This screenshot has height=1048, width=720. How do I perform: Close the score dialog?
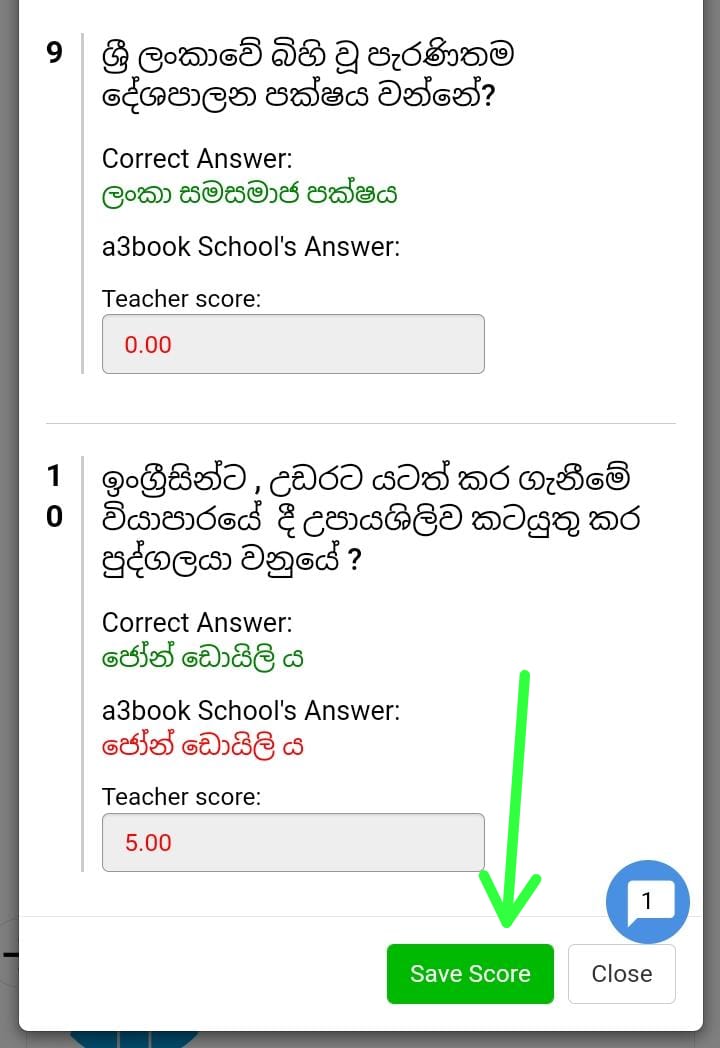621,973
